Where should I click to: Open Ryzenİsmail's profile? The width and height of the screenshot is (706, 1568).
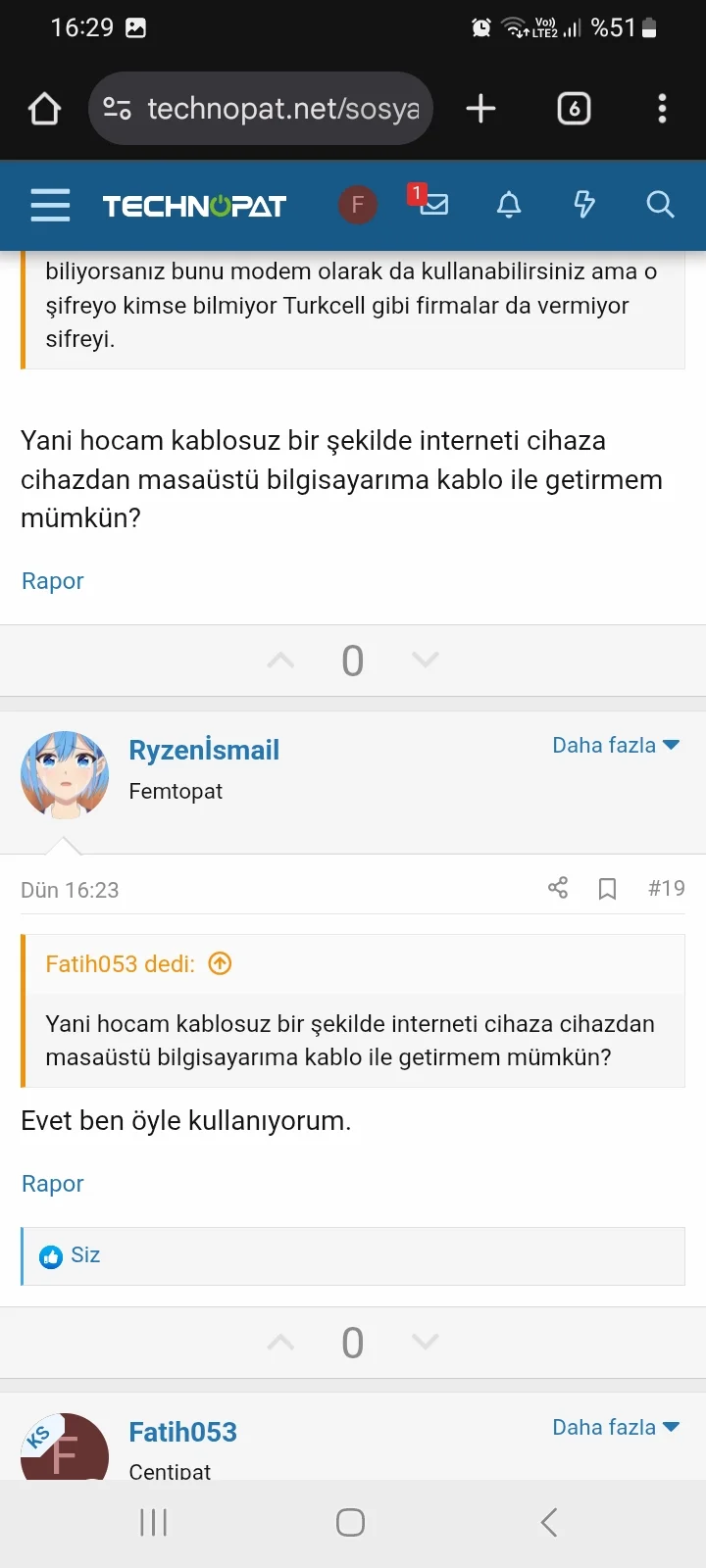[x=204, y=750]
